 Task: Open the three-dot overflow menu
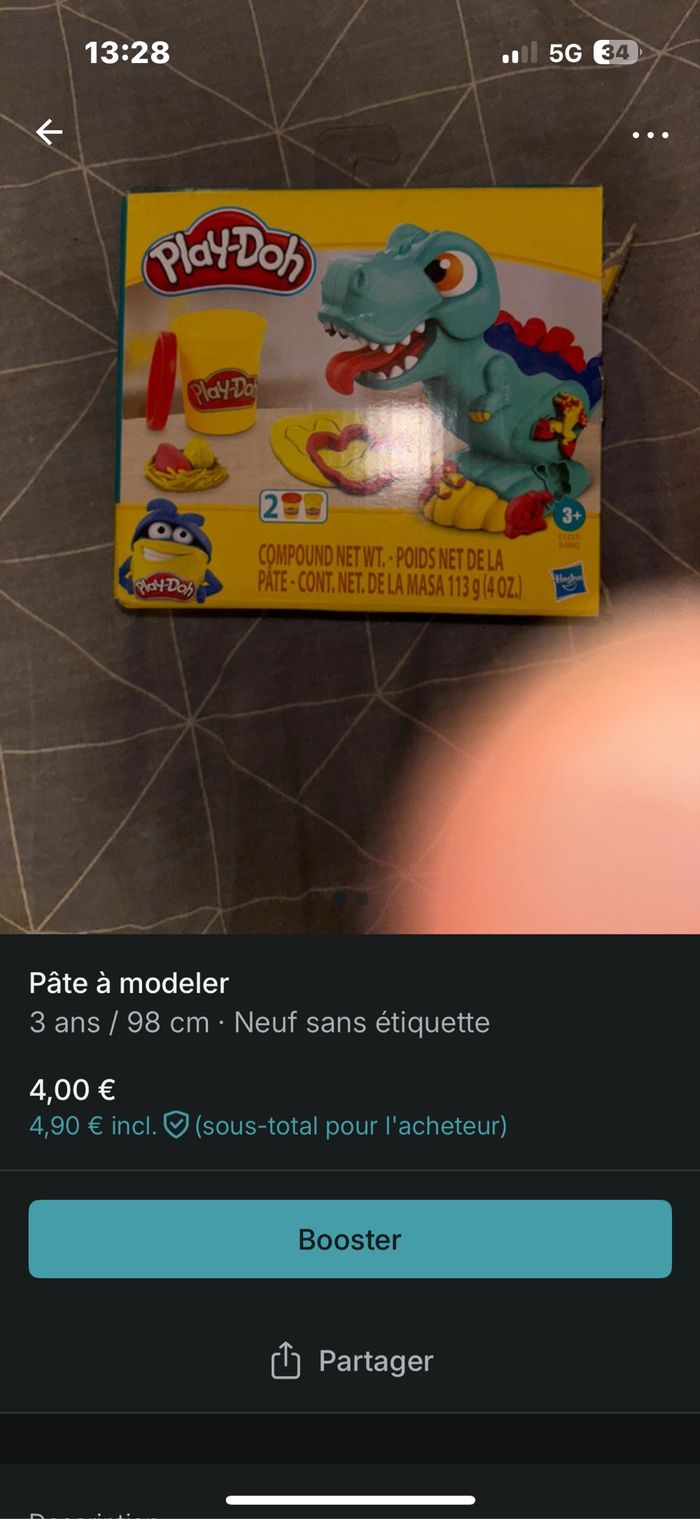point(650,135)
